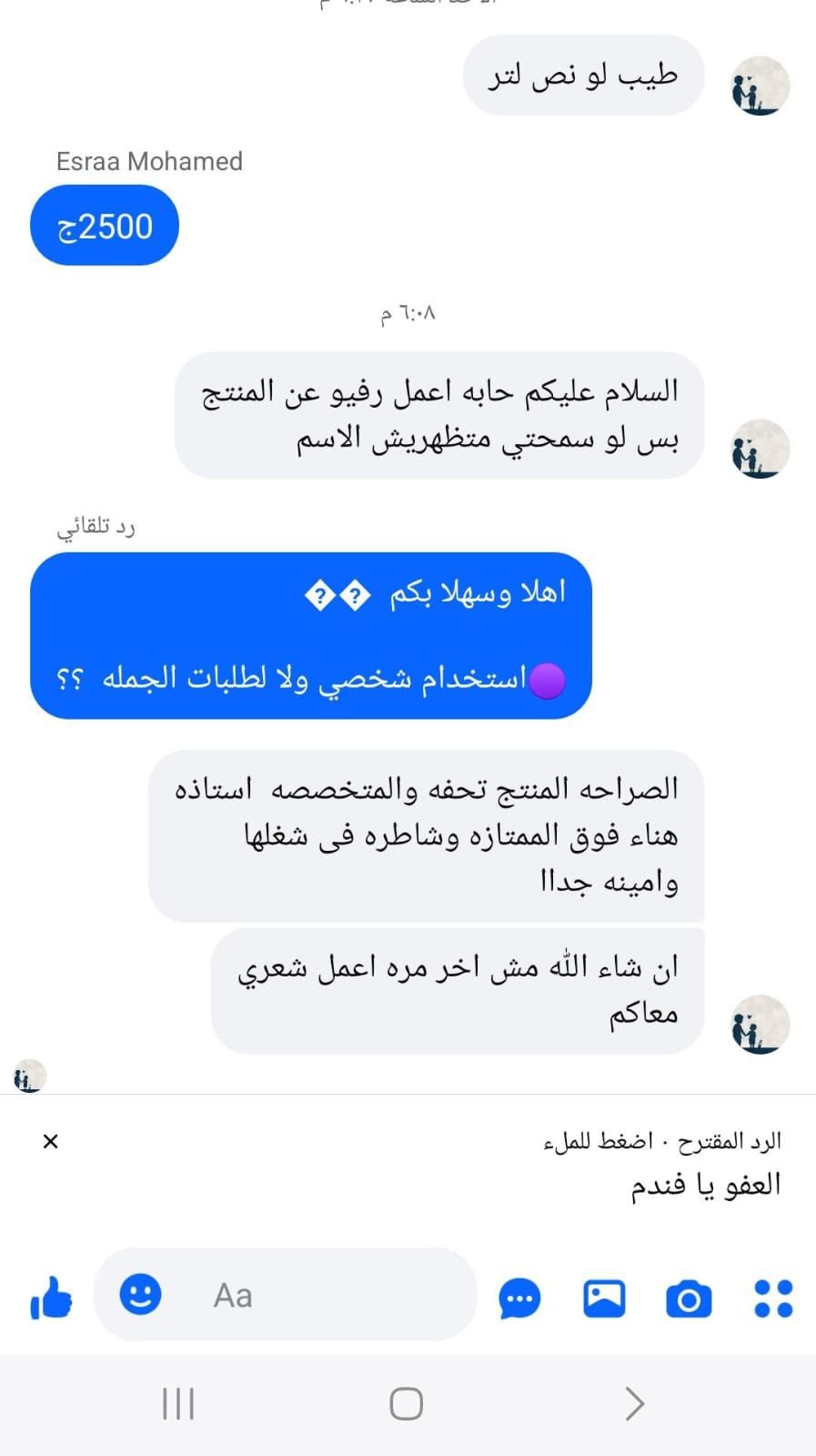Open more actions with the apps grid icon
816x1456 pixels.
click(771, 1296)
